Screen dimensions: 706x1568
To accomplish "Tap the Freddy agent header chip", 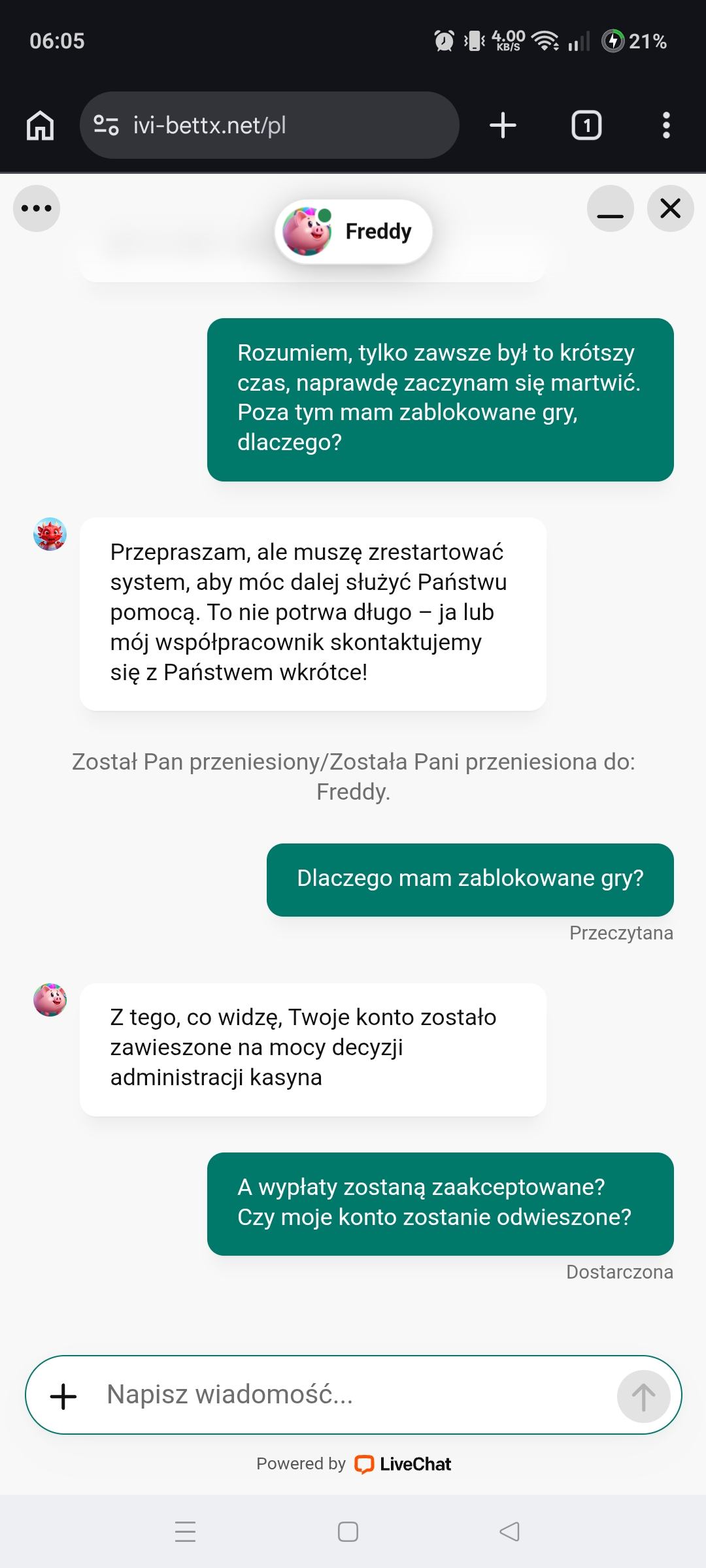I will (354, 231).
